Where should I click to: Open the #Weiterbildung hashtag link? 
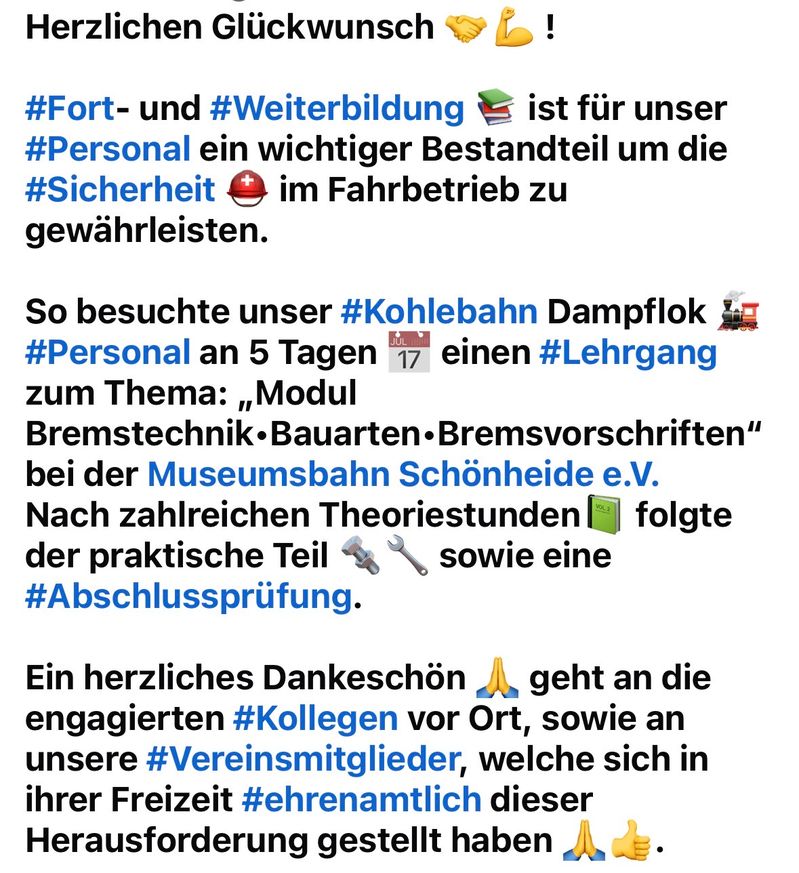point(336,108)
